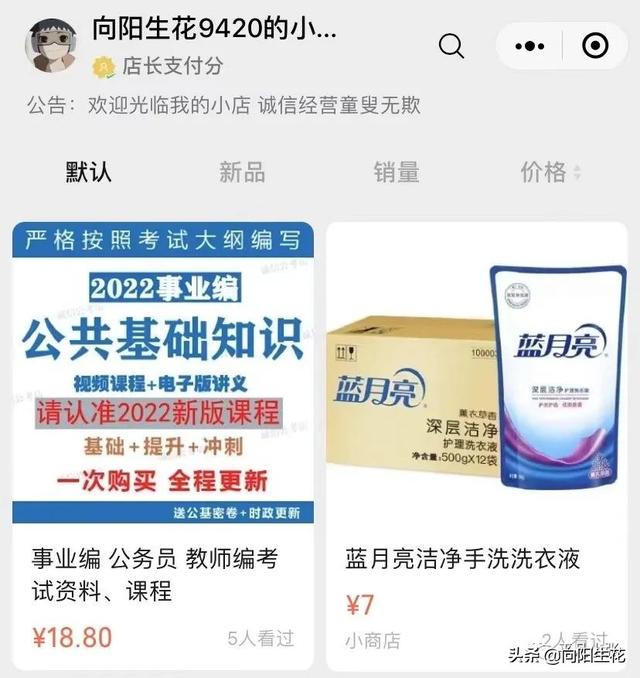Close the mini program

(x=594, y=46)
